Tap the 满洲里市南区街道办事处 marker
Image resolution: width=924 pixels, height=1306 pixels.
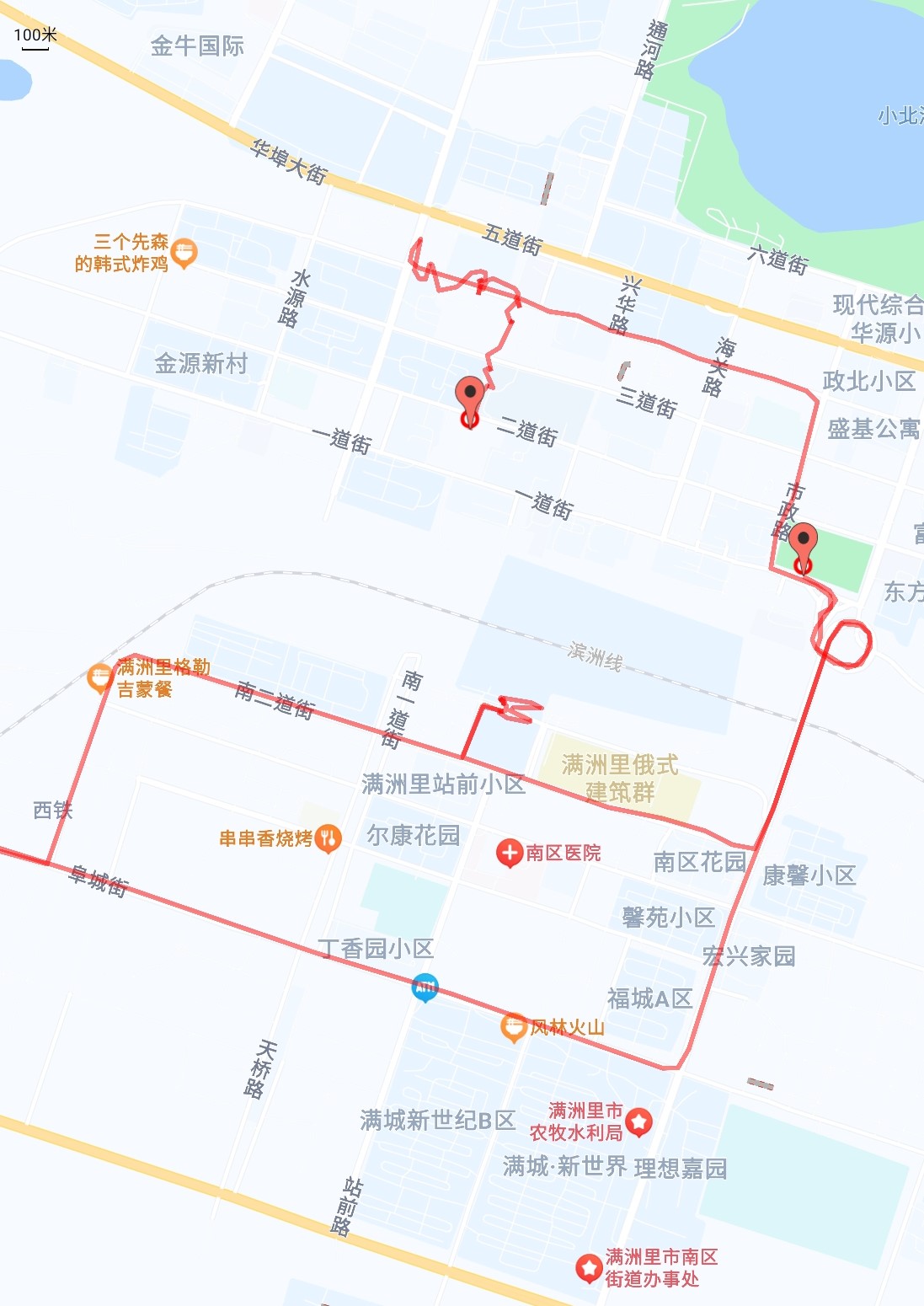pyautogui.click(x=589, y=1268)
